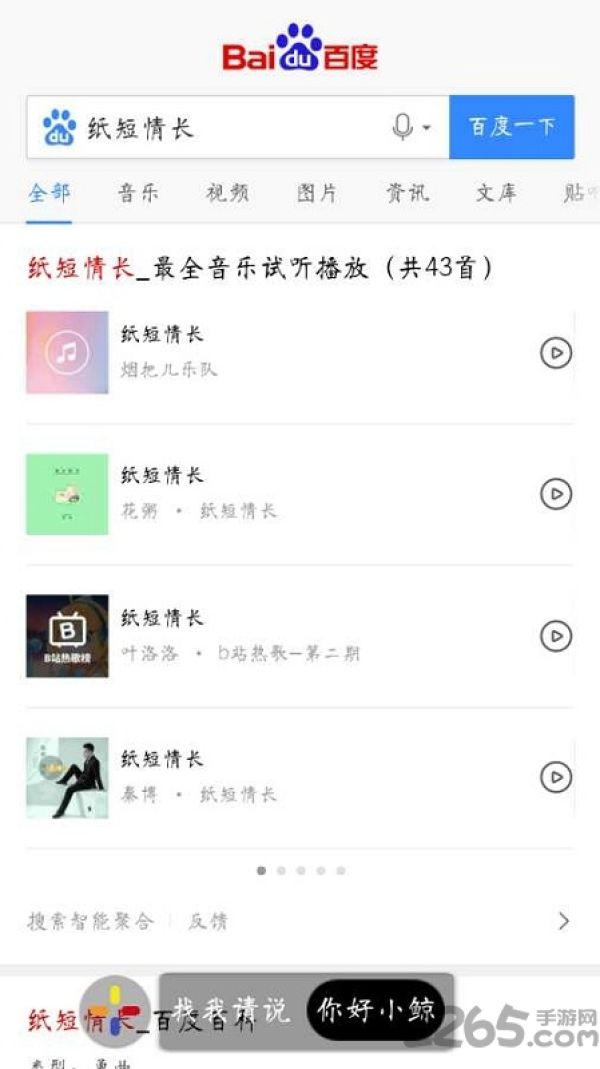Switch to the 资讯 tab
This screenshot has height=1069, width=600.
click(x=407, y=193)
